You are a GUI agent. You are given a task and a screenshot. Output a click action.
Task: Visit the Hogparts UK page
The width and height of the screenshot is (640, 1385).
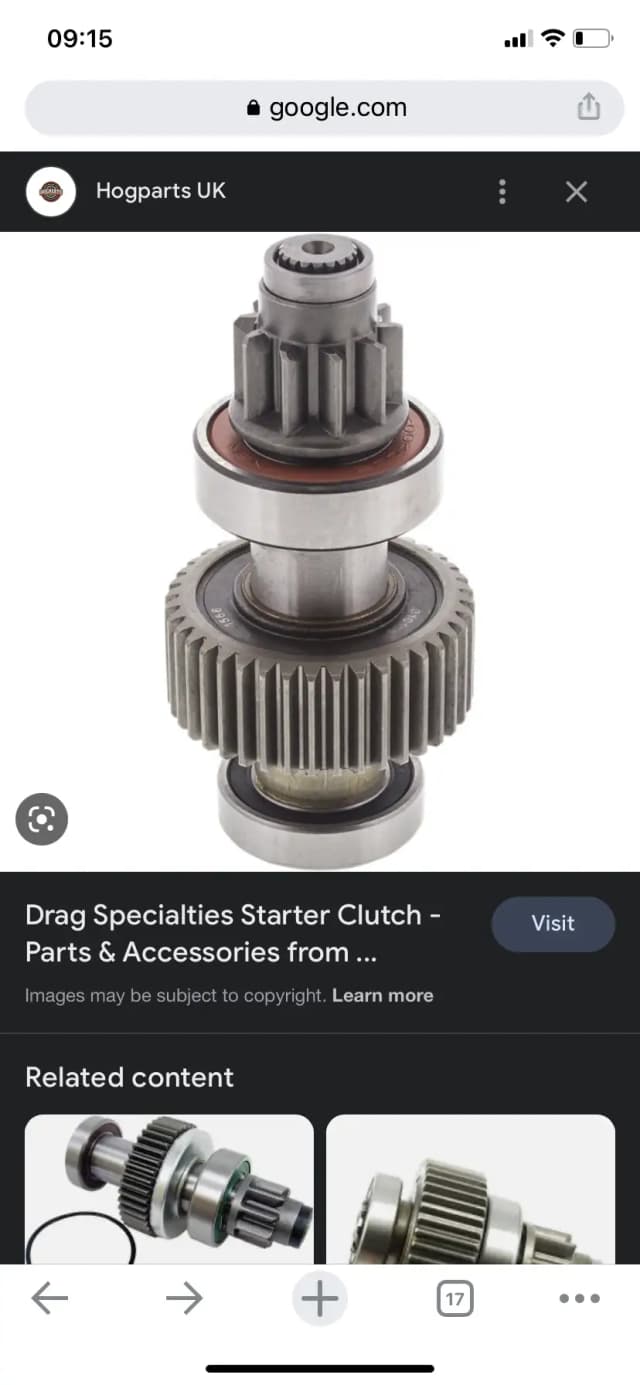[552, 923]
